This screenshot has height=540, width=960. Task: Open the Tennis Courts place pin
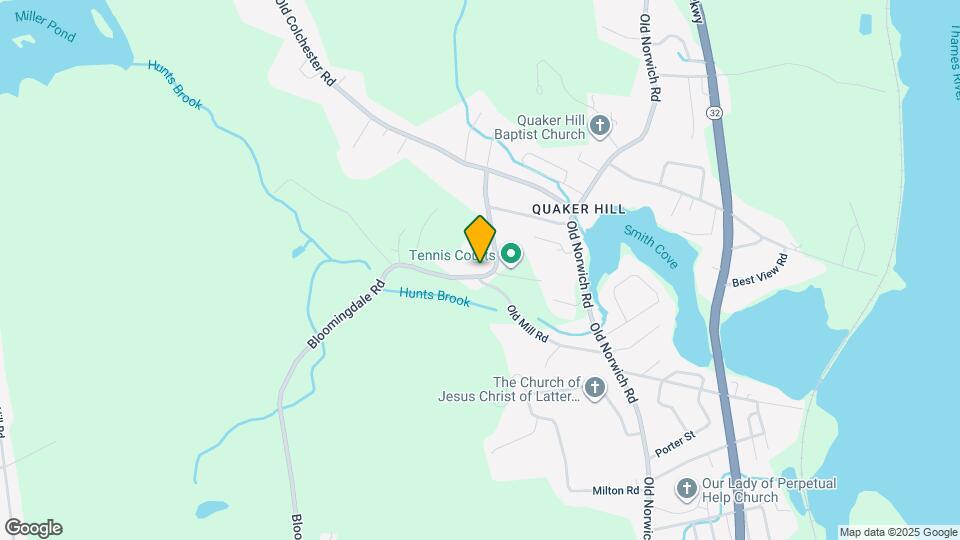511,255
